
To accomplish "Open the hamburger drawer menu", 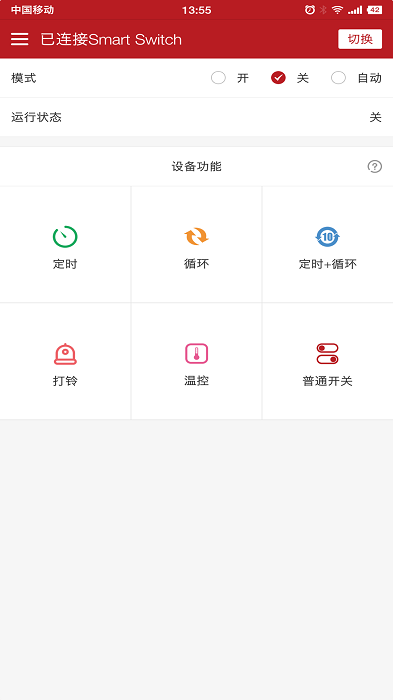I will [x=20, y=39].
